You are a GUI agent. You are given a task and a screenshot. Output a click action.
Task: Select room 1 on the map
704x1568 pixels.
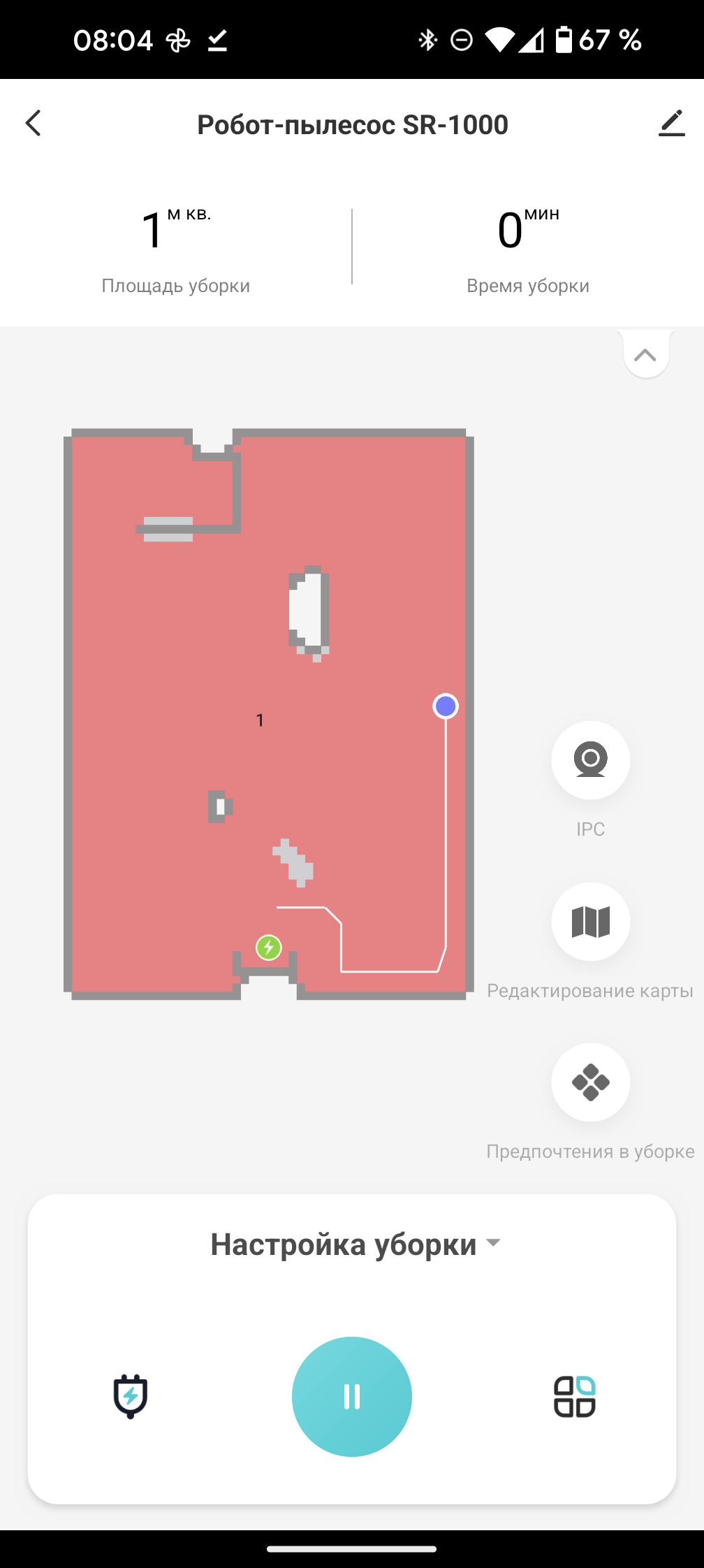(x=260, y=720)
